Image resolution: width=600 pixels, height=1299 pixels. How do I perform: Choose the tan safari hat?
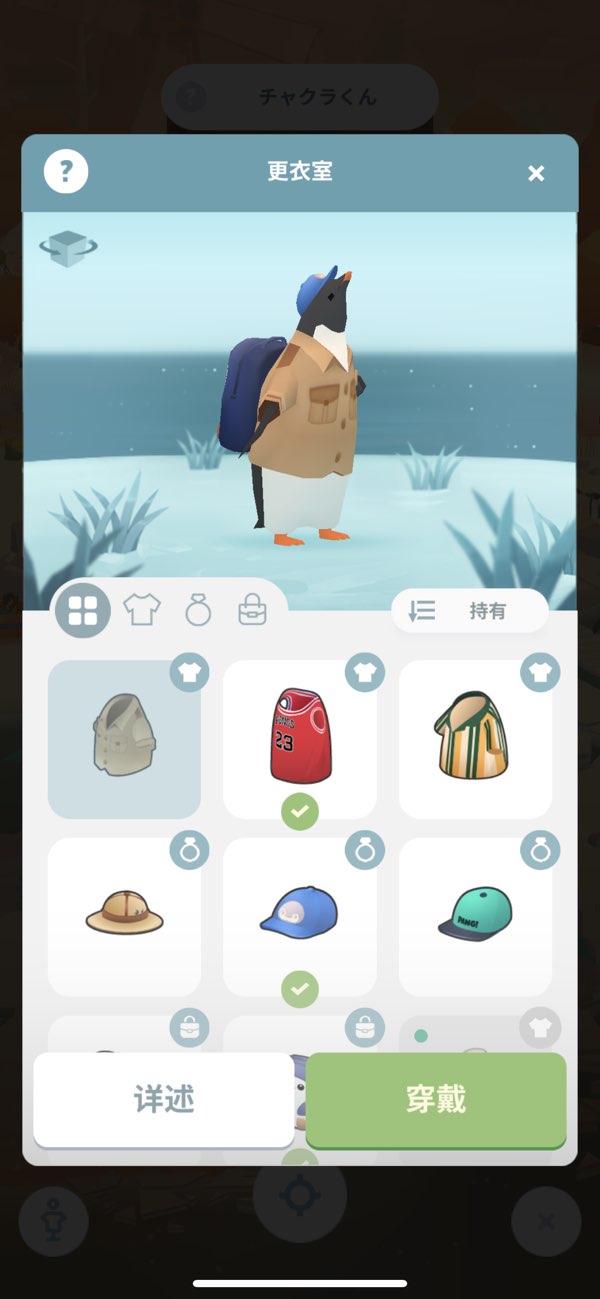point(124,916)
